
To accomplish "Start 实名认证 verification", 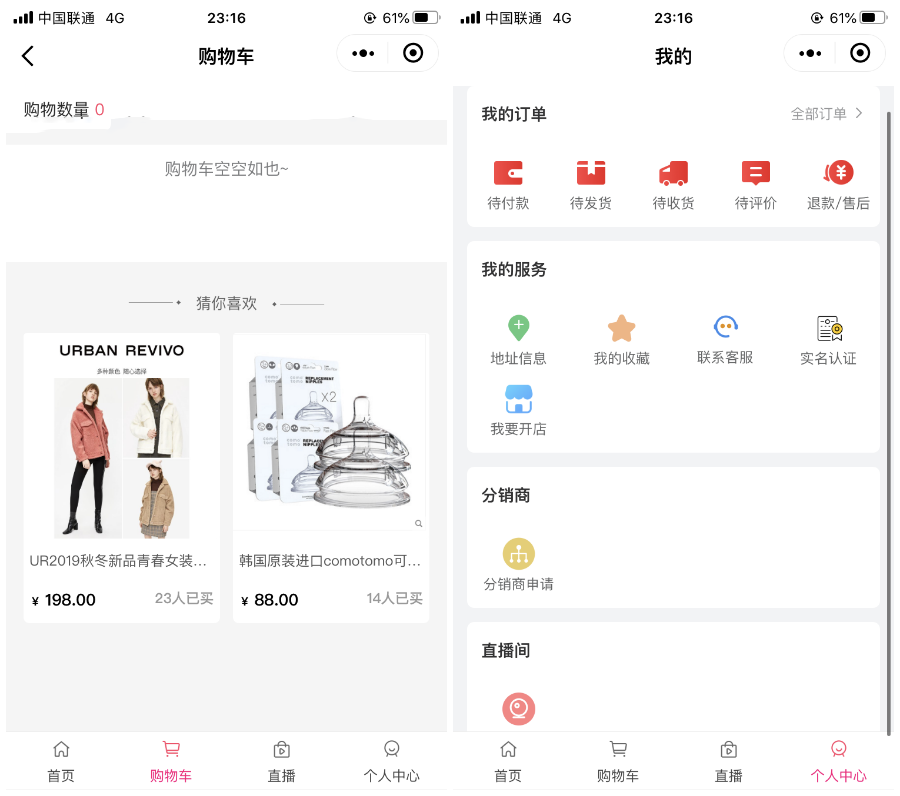I will coord(828,340).
